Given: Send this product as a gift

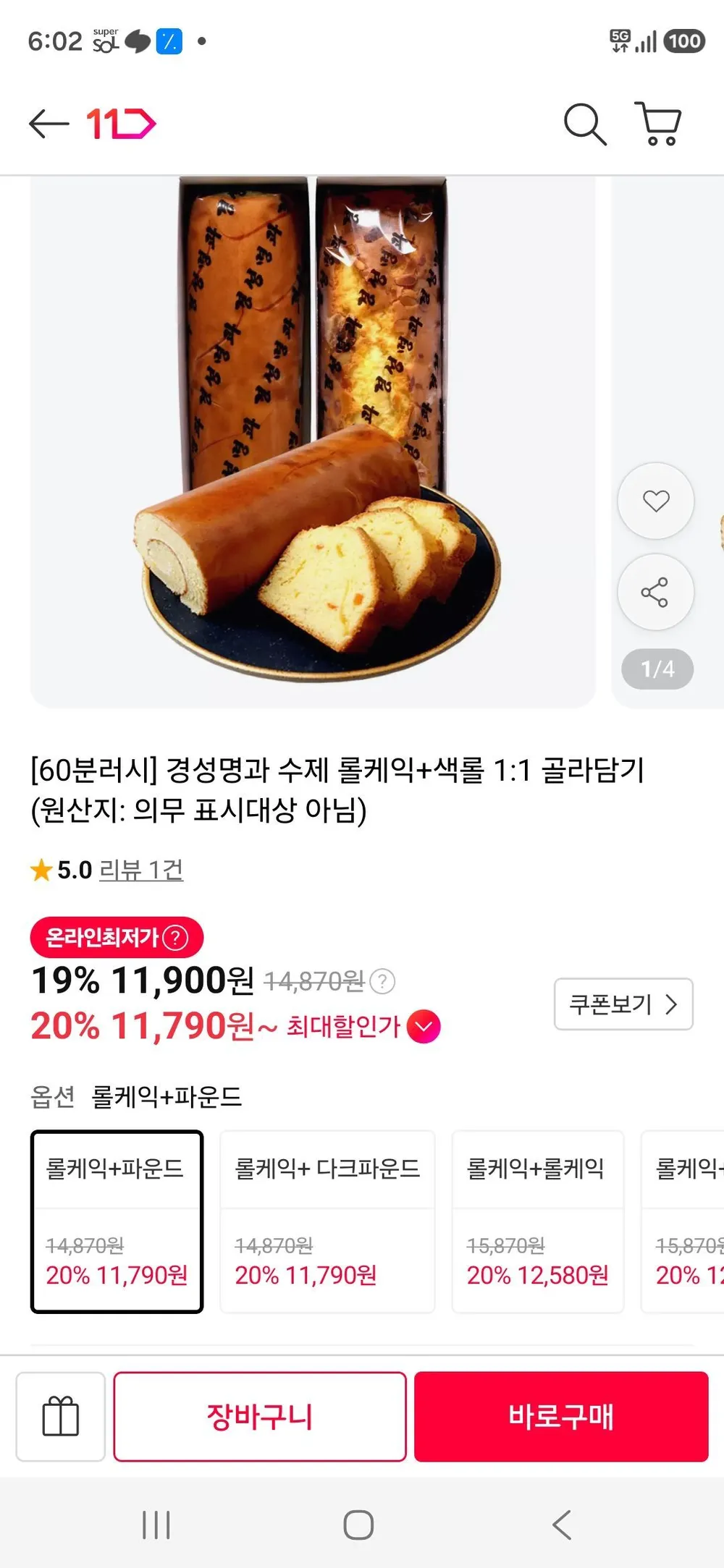Looking at the screenshot, I should coord(61,1416).
